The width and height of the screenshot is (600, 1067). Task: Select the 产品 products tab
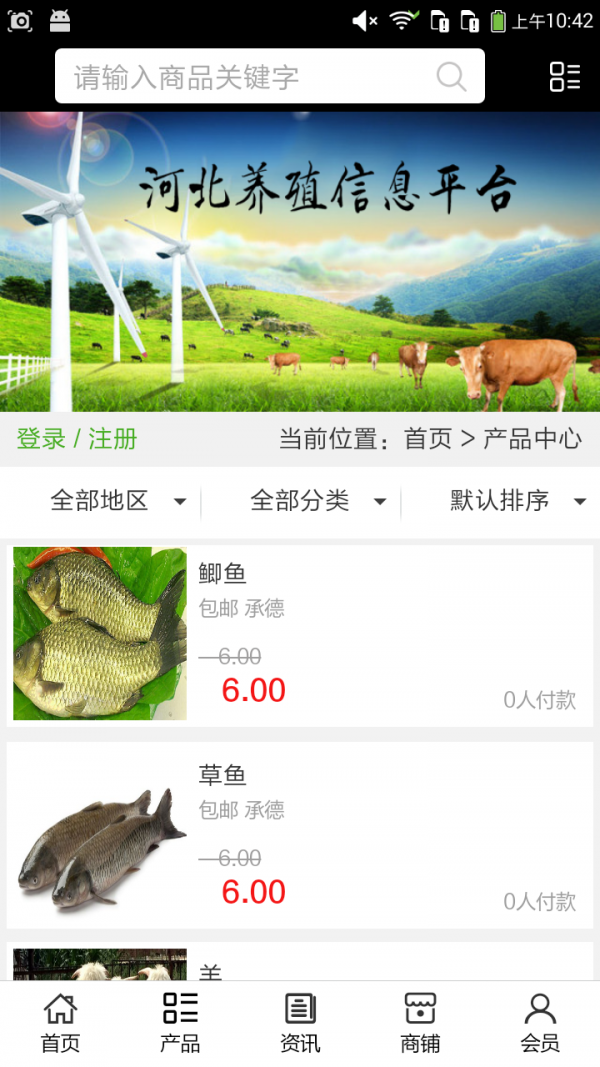pyautogui.click(x=180, y=1023)
